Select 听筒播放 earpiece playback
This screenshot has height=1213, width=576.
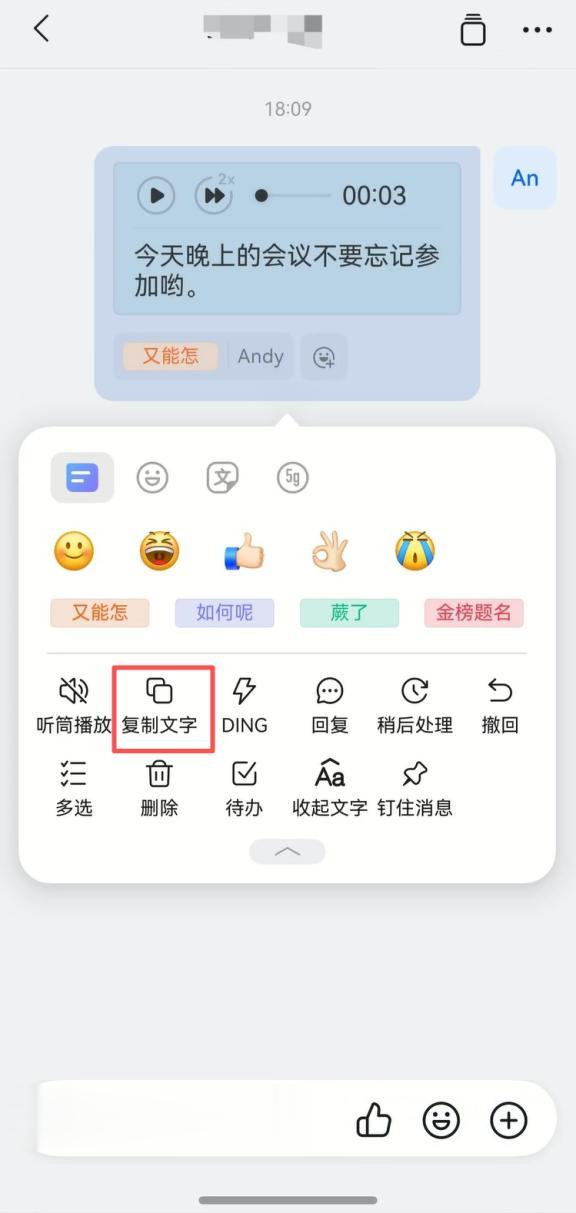click(74, 707)
